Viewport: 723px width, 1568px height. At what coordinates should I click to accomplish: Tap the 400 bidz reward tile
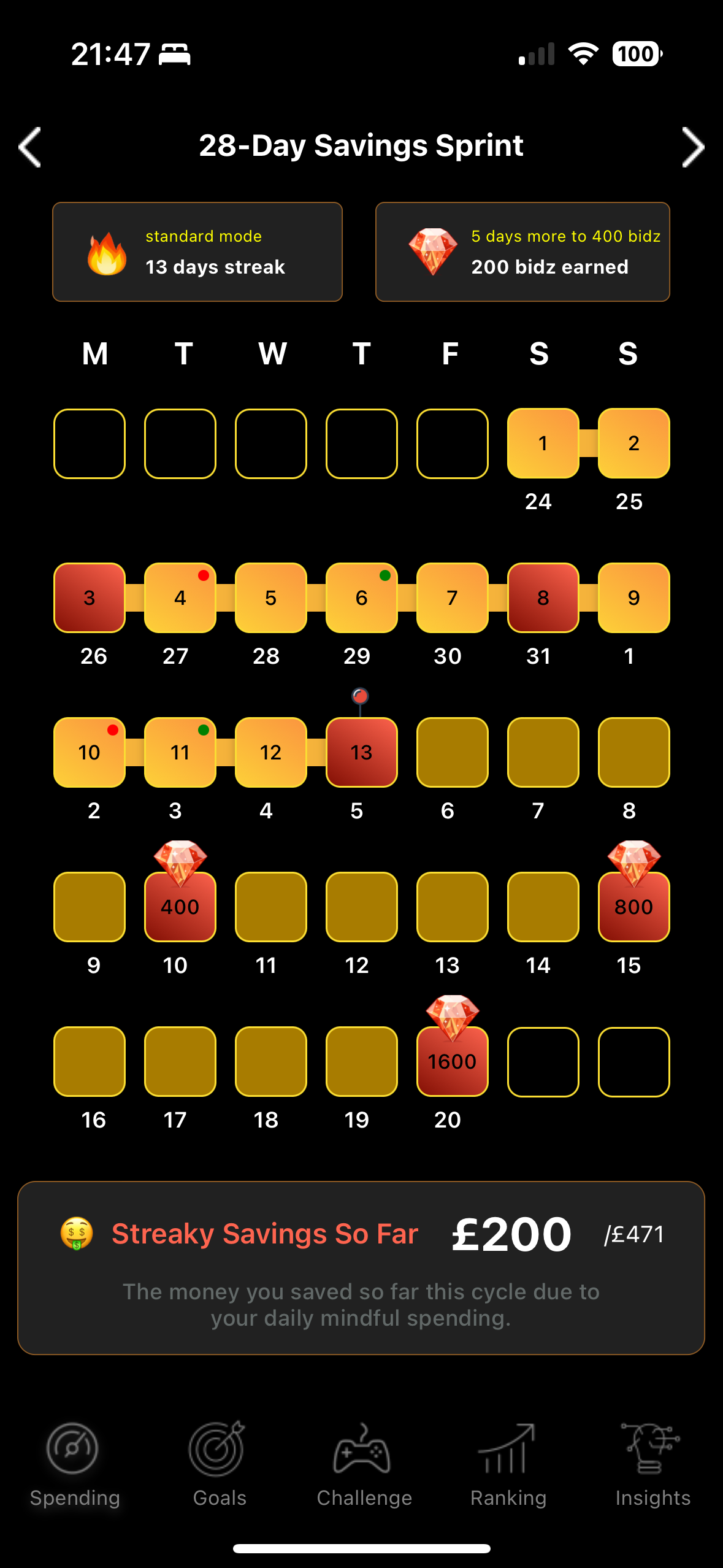click(x=180, y=907)
